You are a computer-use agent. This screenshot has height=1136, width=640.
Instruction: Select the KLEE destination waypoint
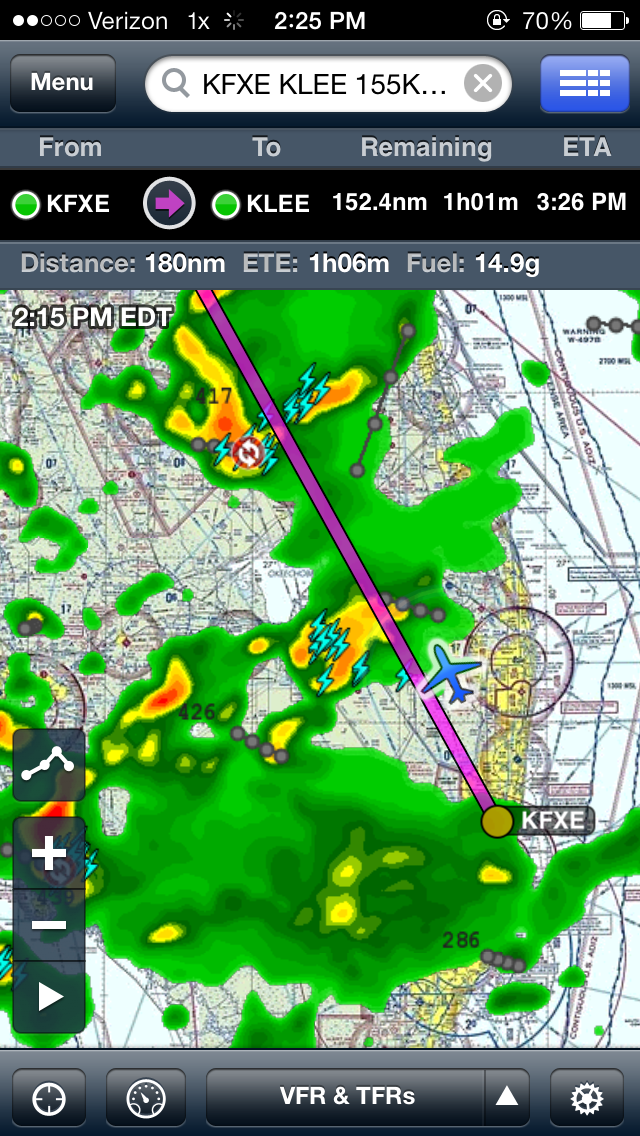(261, 204)
